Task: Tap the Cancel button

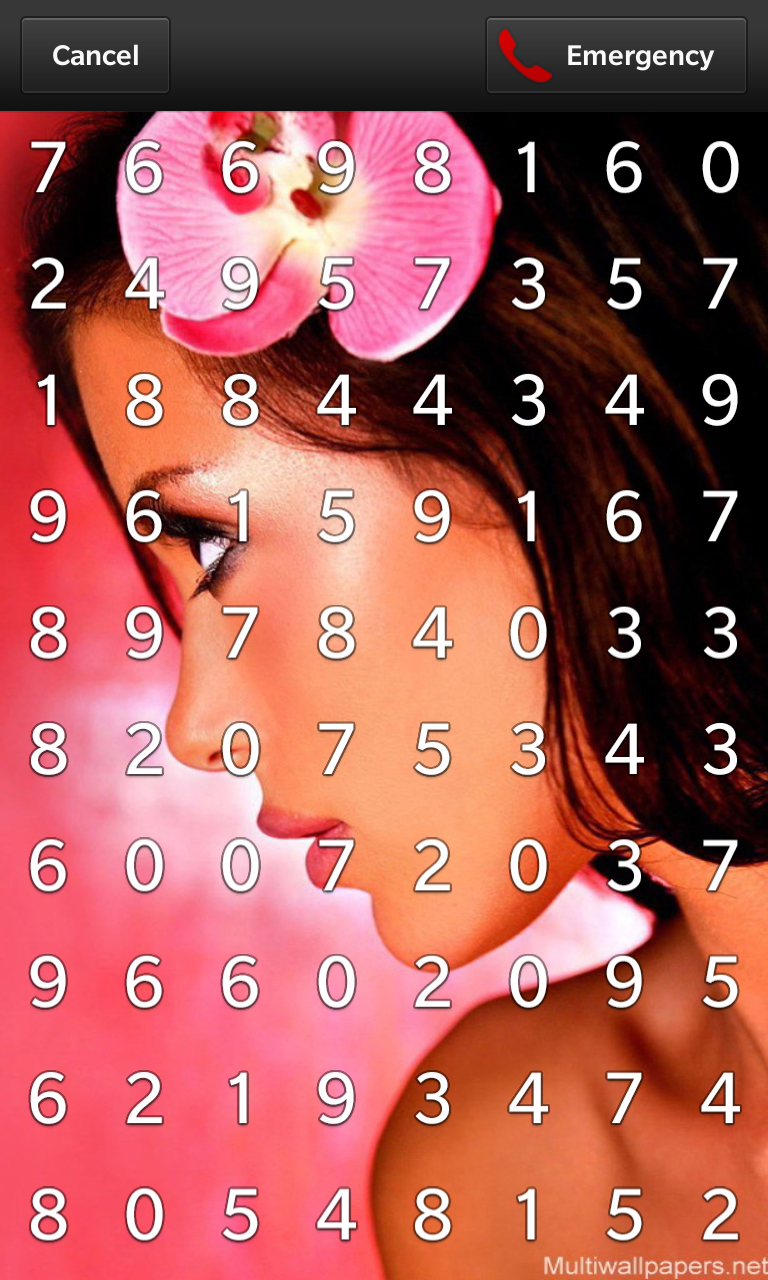Action: 95,55
